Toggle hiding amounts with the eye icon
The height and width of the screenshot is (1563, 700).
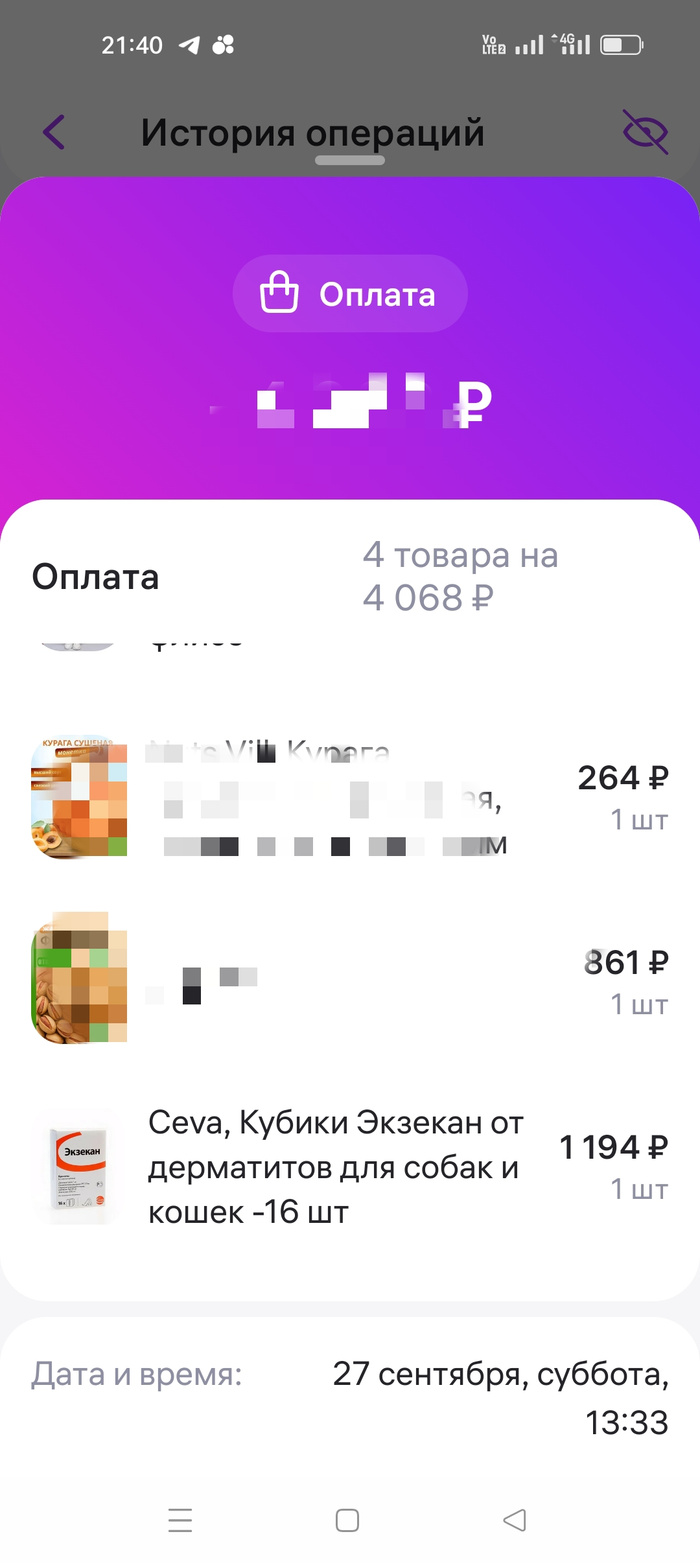645,132
